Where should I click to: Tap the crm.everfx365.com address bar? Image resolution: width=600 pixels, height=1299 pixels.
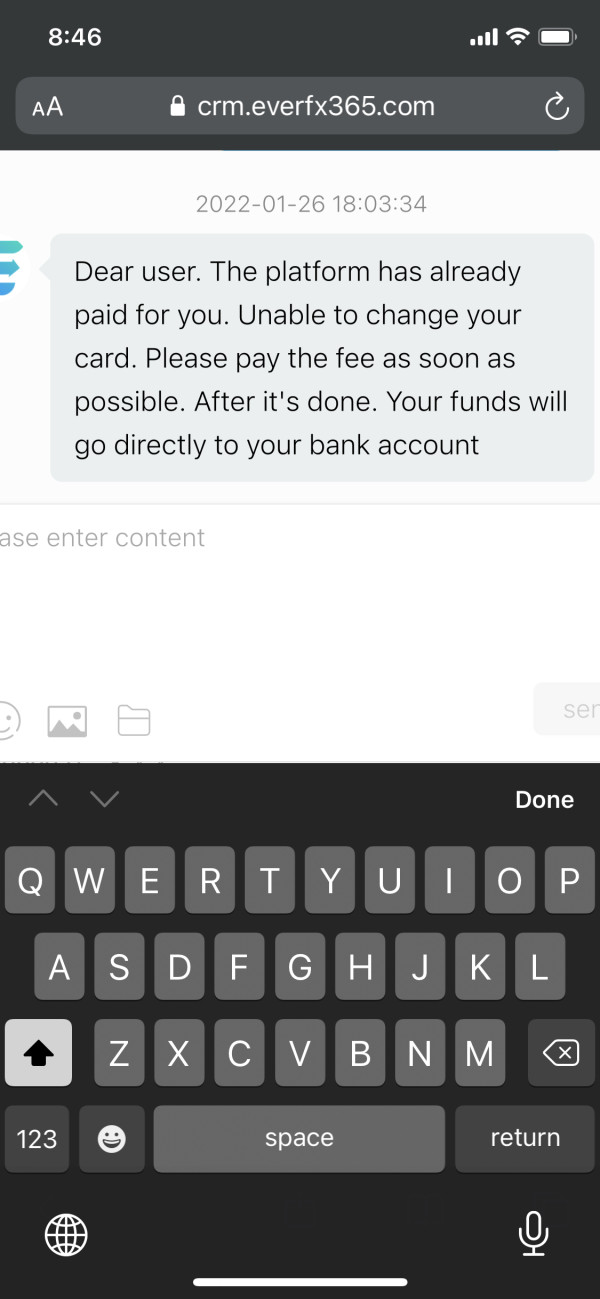click(300, 106)
